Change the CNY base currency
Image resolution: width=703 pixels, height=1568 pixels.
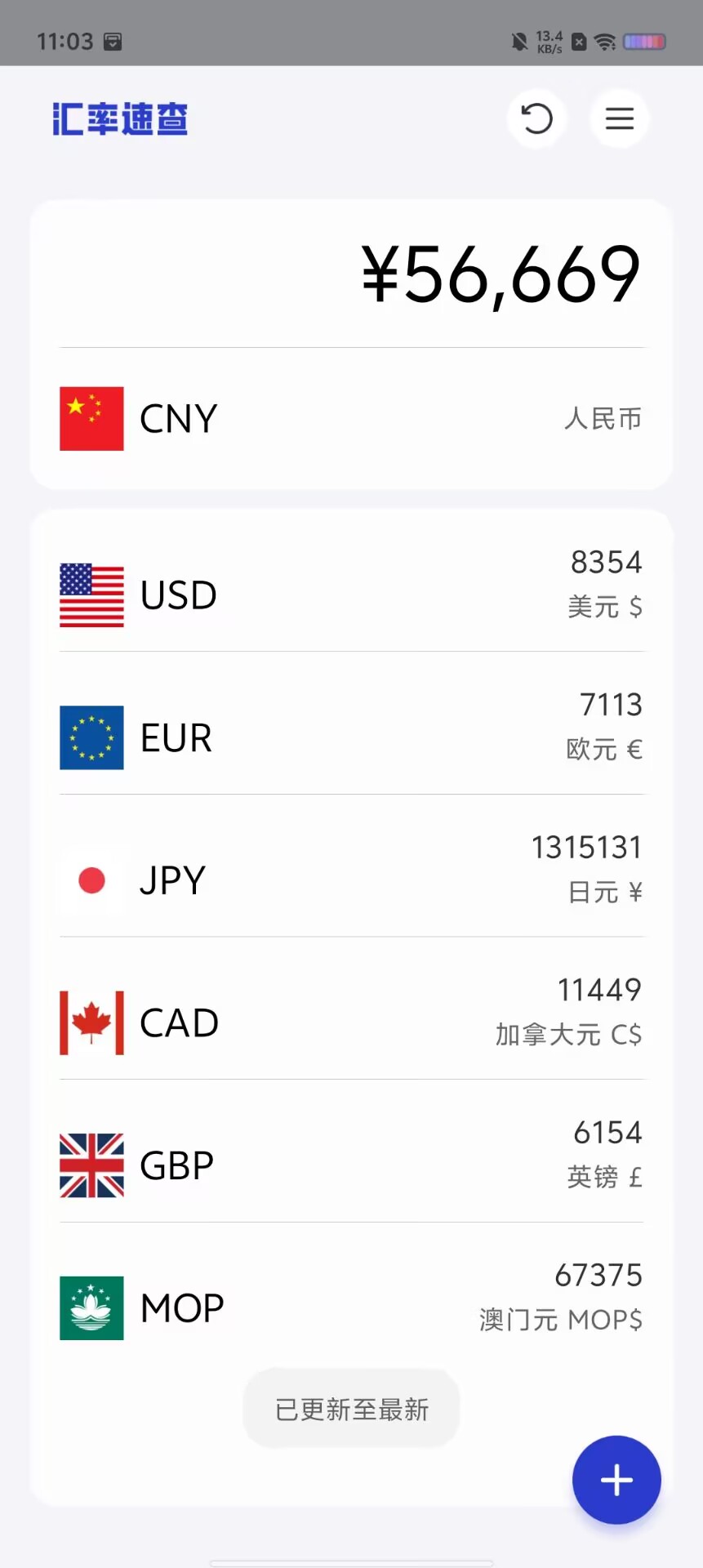351,419
